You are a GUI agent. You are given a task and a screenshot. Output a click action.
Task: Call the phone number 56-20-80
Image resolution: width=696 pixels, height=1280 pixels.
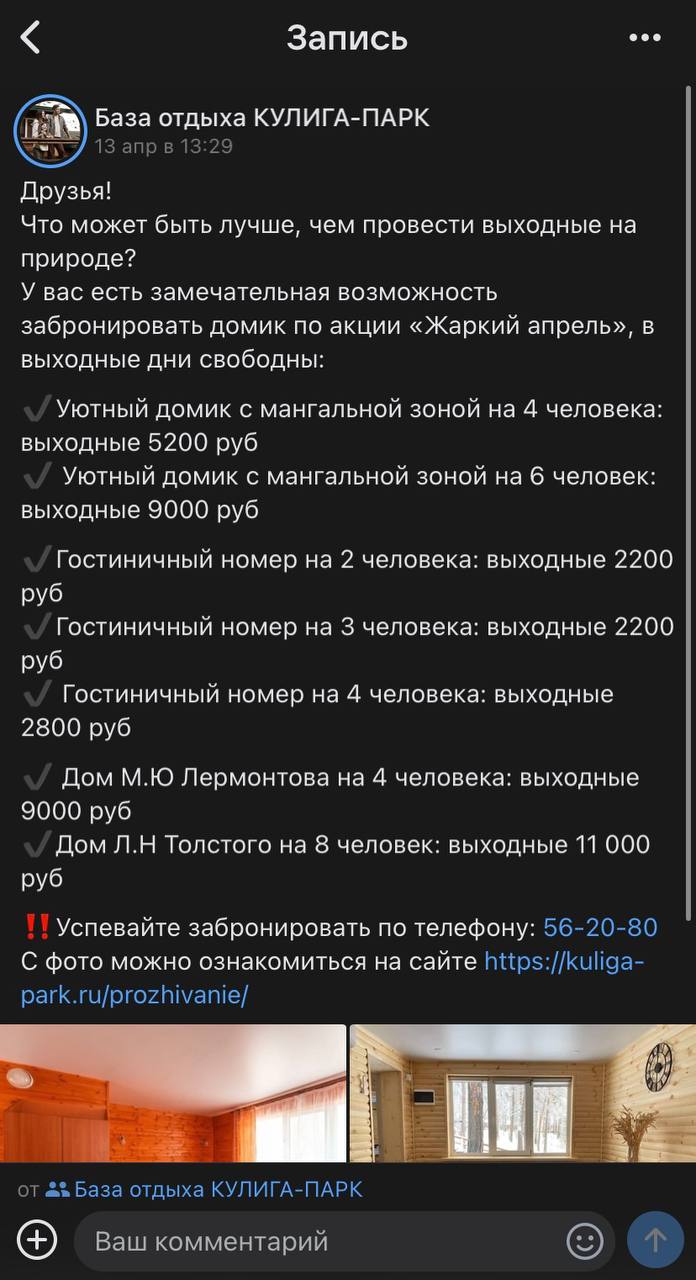pyautogui.click(x=600, y=928)
